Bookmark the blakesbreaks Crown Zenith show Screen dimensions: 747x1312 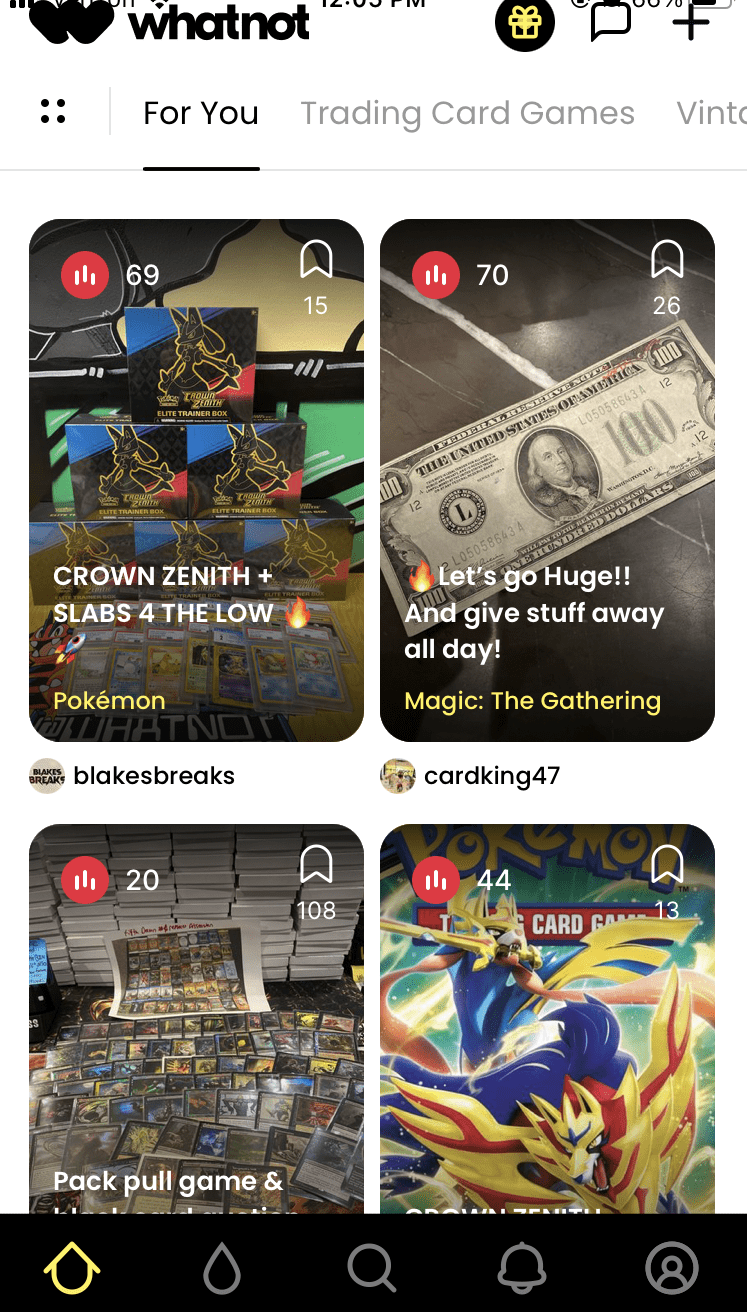tap(316, 261)
